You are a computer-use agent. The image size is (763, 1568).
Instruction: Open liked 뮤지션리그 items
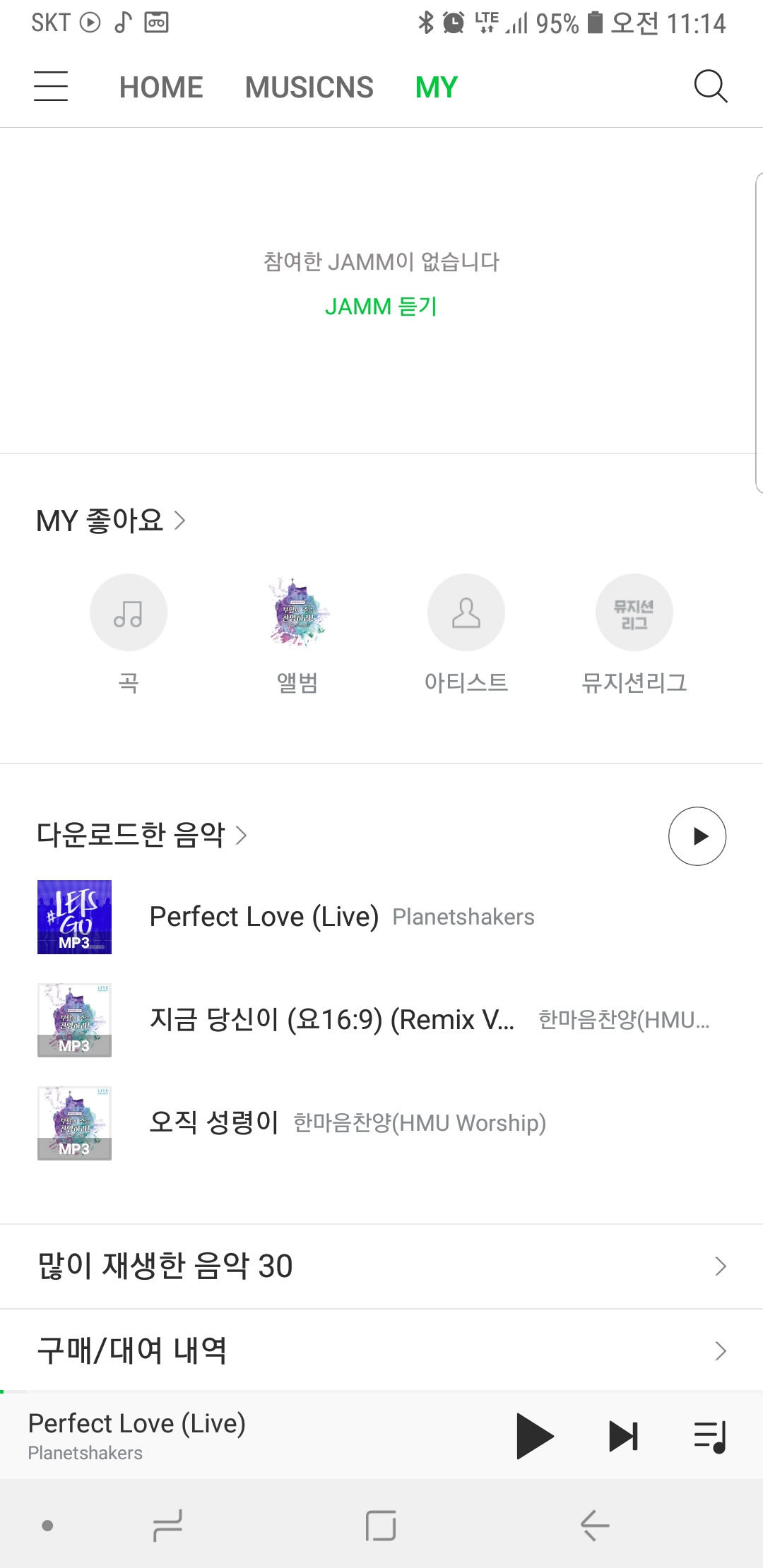pyautogui.click(x=634, y=612)
